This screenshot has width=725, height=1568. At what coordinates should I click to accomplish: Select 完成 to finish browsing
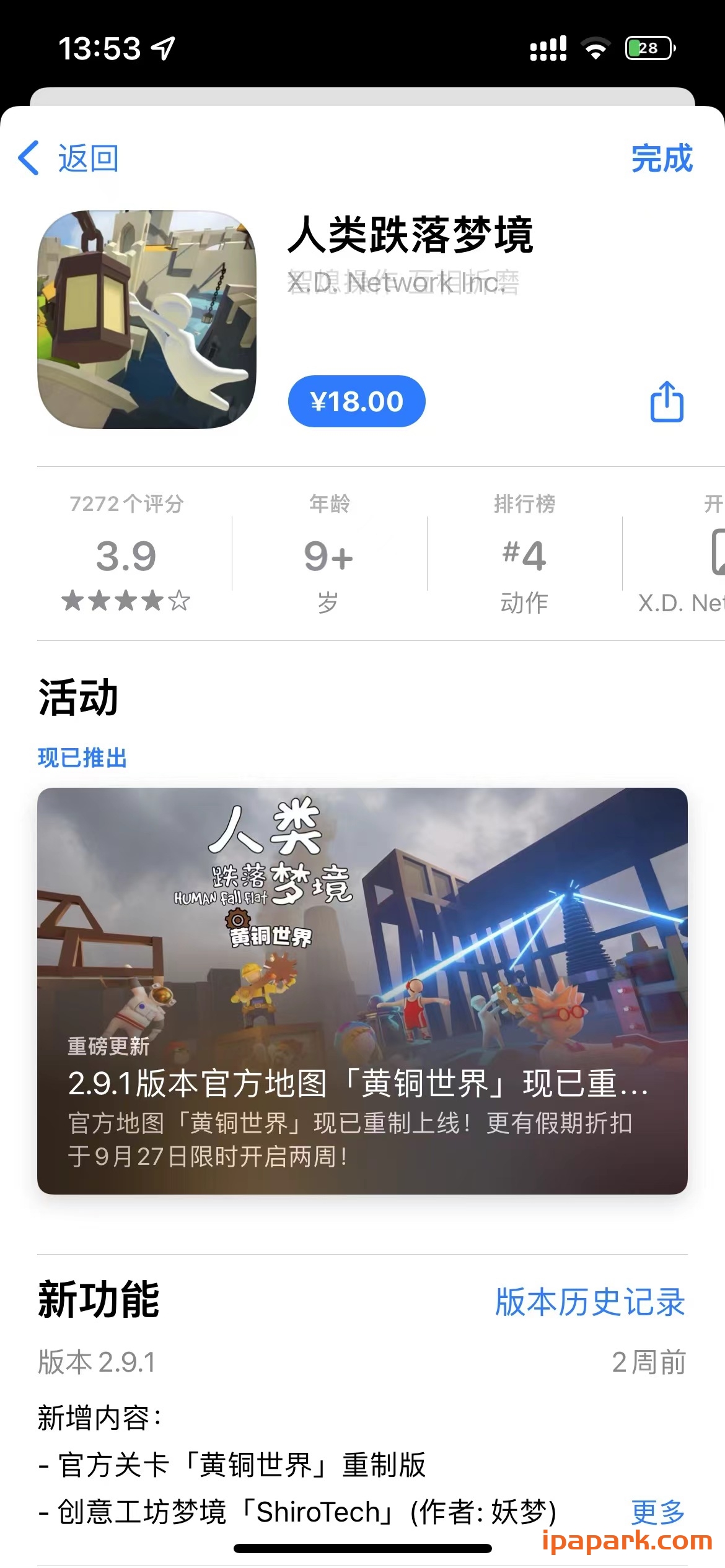662,159
